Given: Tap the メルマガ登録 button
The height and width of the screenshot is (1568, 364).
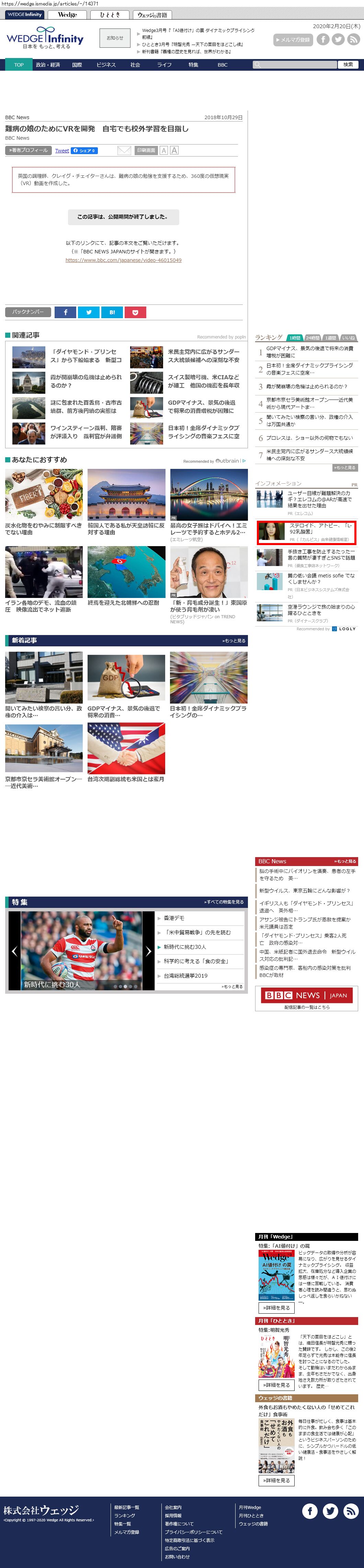Looking at the screenshot, I should coord(293,39).
